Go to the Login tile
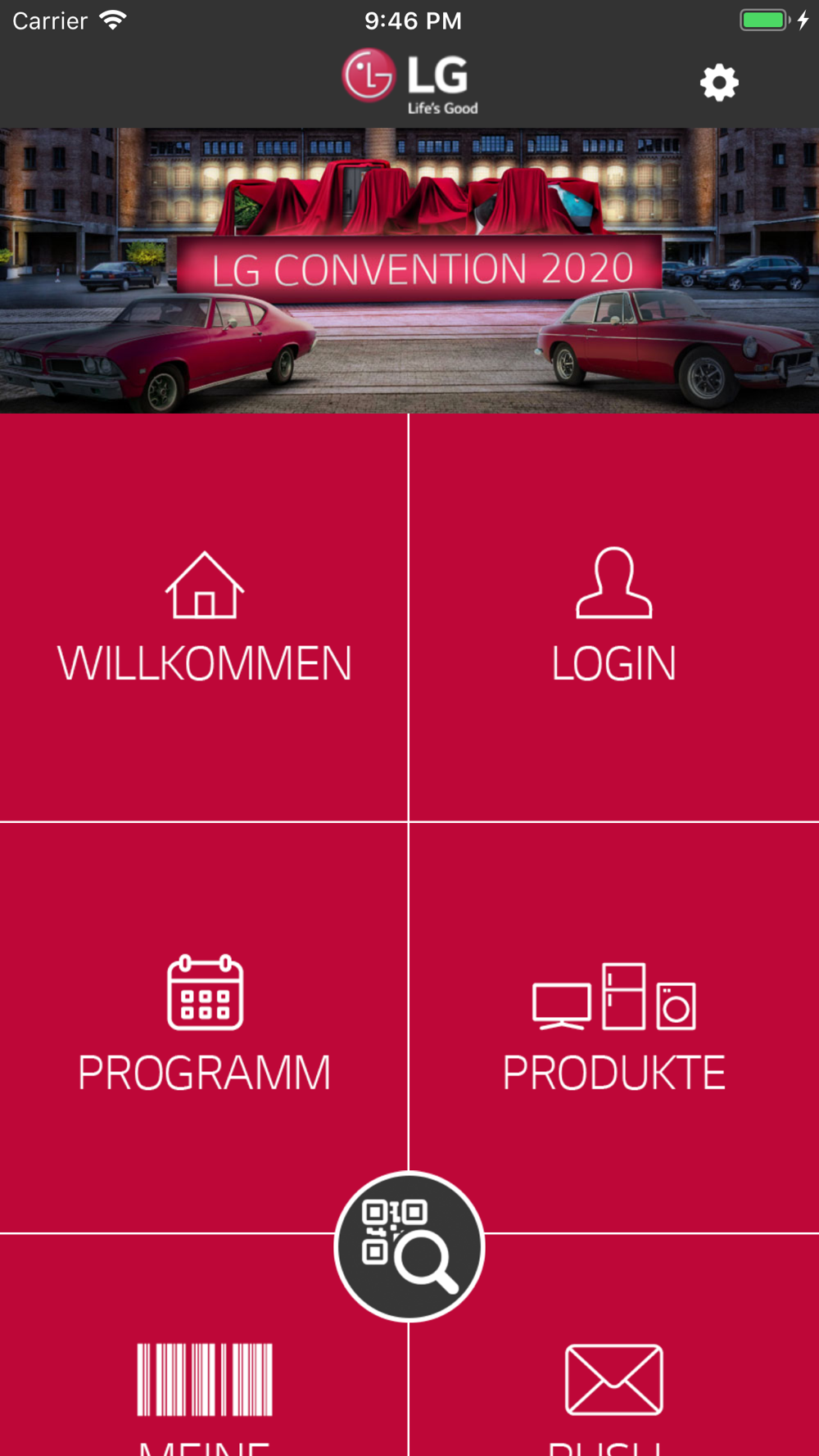The width and height of the screenshot is (819, 1456). [x=613, y=618]
